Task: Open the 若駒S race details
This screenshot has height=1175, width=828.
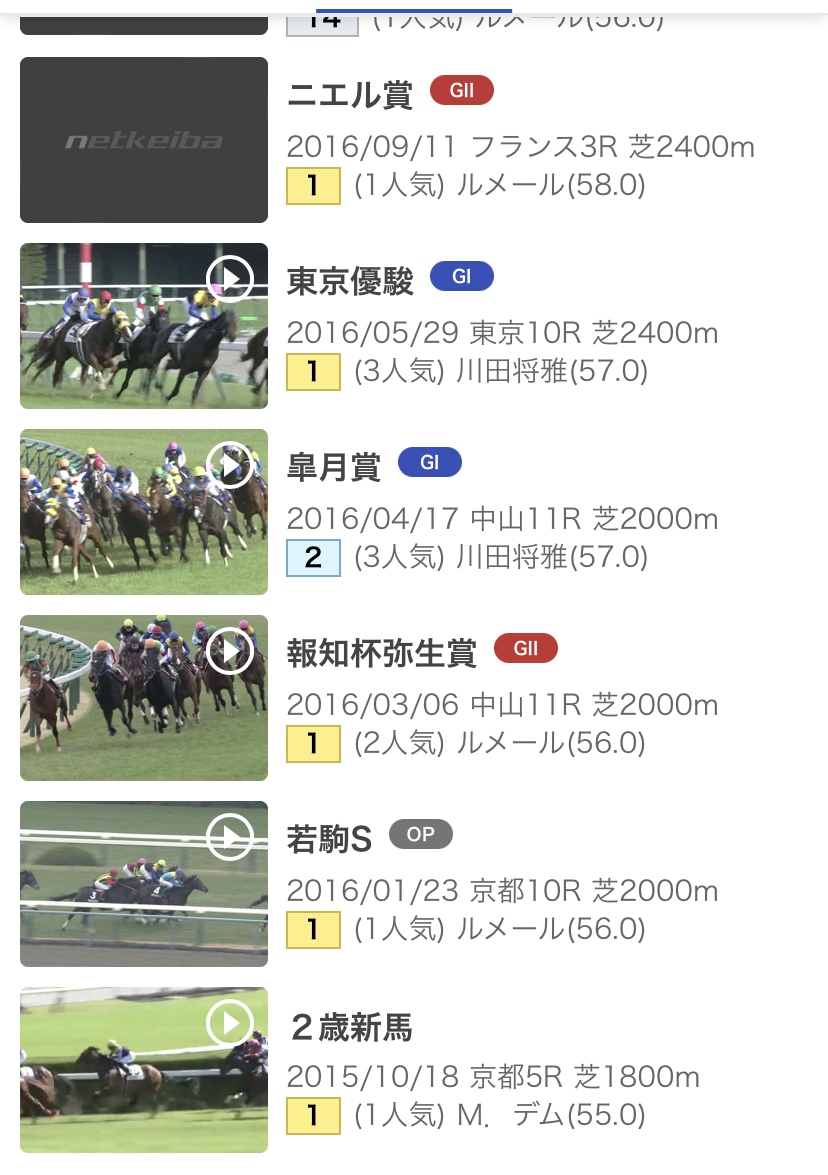Action: [330, 840]
